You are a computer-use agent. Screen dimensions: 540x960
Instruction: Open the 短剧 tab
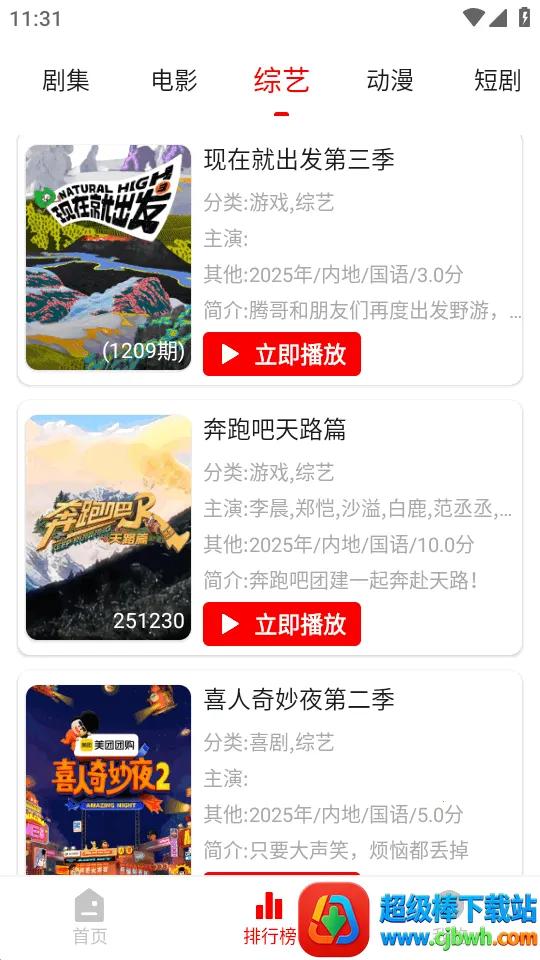tap(498, 81)
